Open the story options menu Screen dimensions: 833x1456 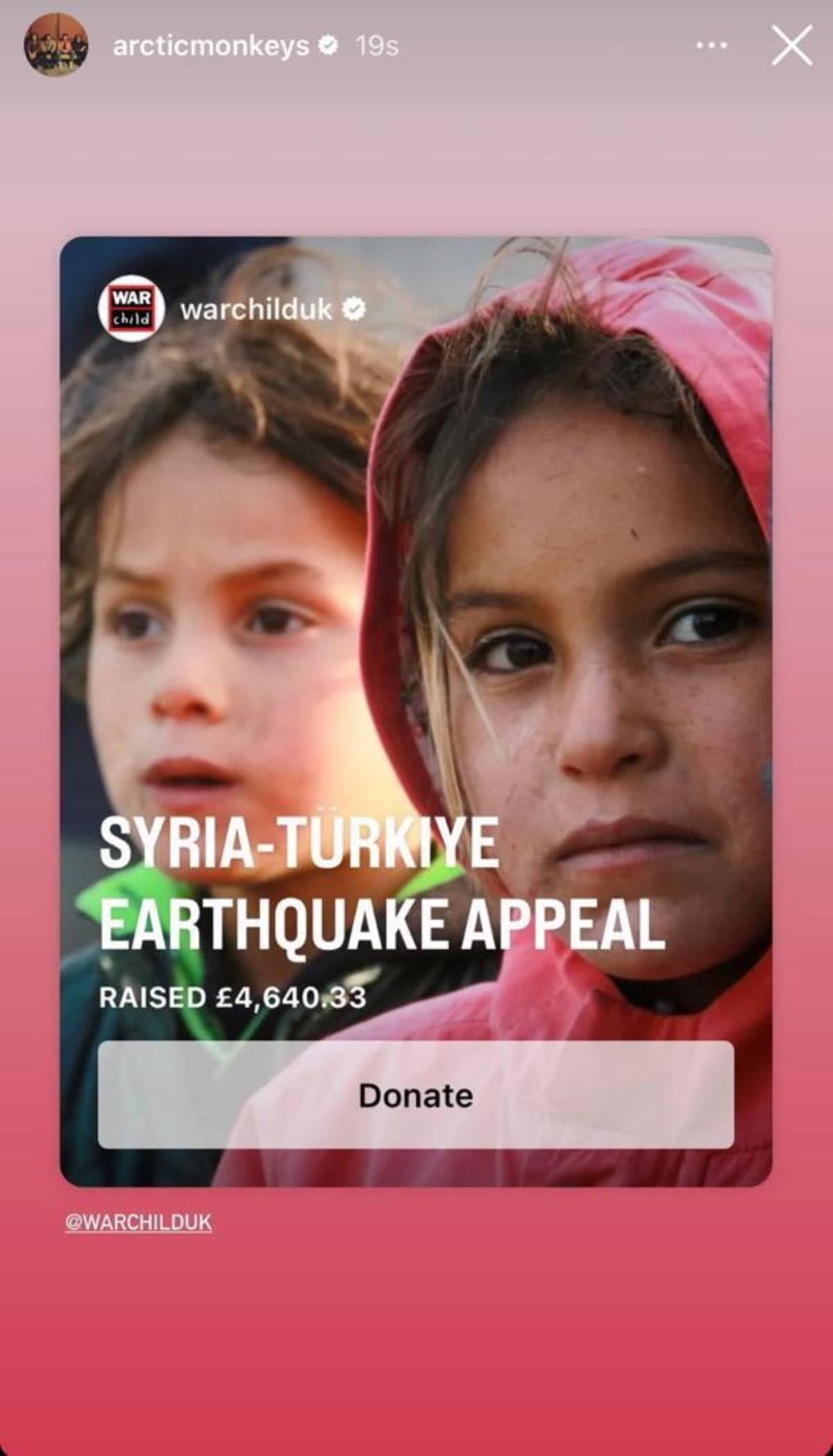pos(712,46)
